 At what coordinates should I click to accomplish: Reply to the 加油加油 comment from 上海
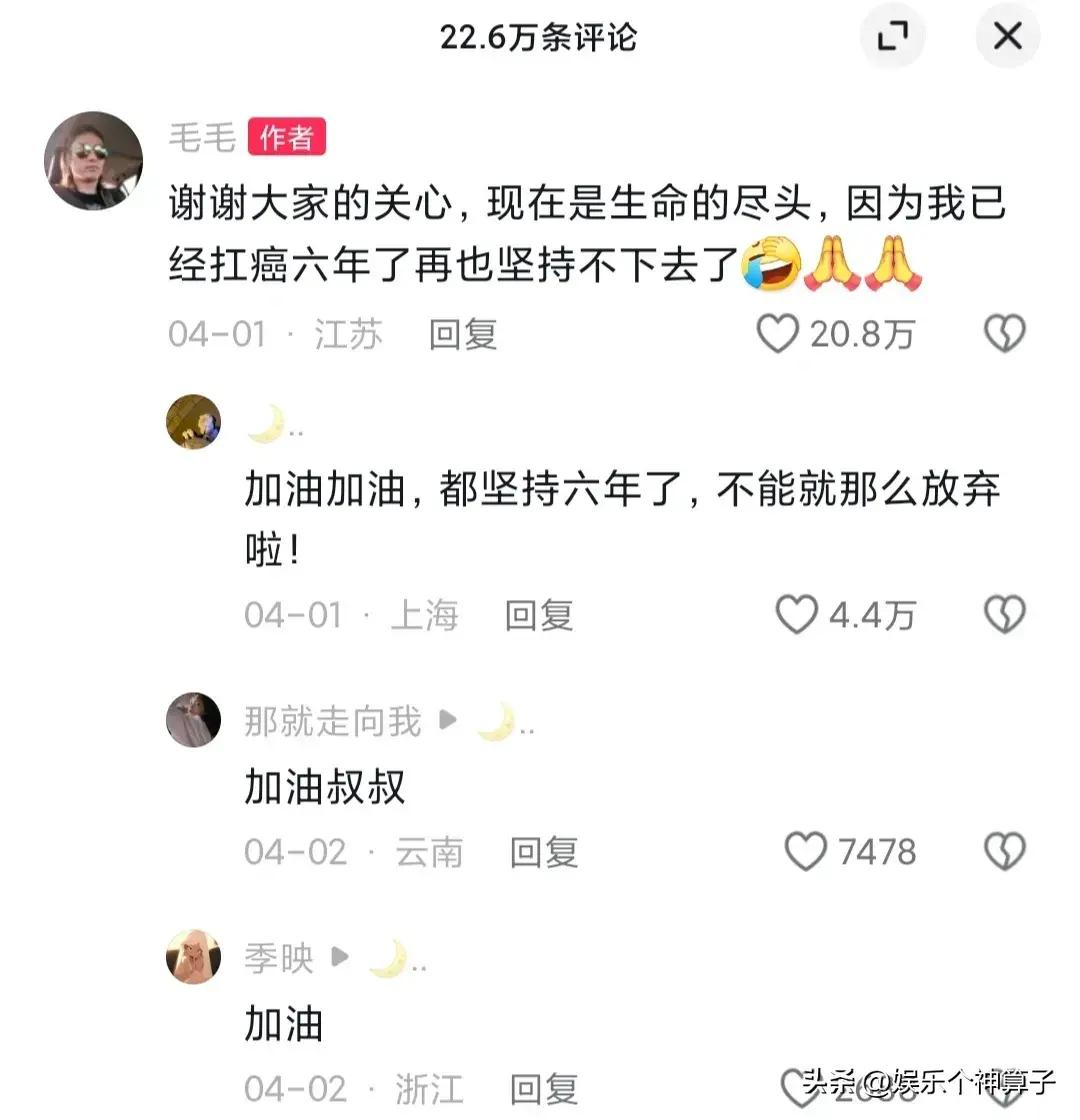(x=538, y=615)
